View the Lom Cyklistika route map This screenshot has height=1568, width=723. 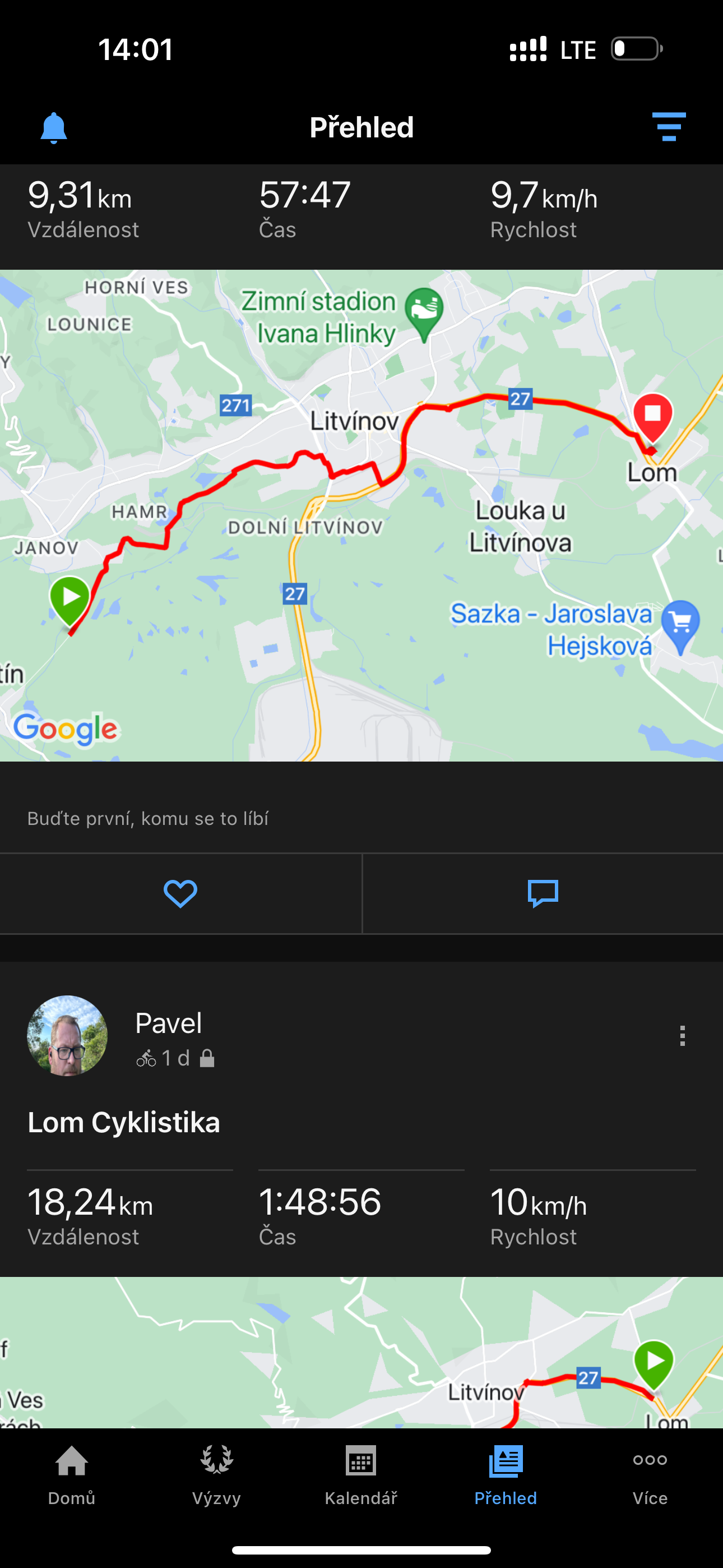[x=361, y=1353]
